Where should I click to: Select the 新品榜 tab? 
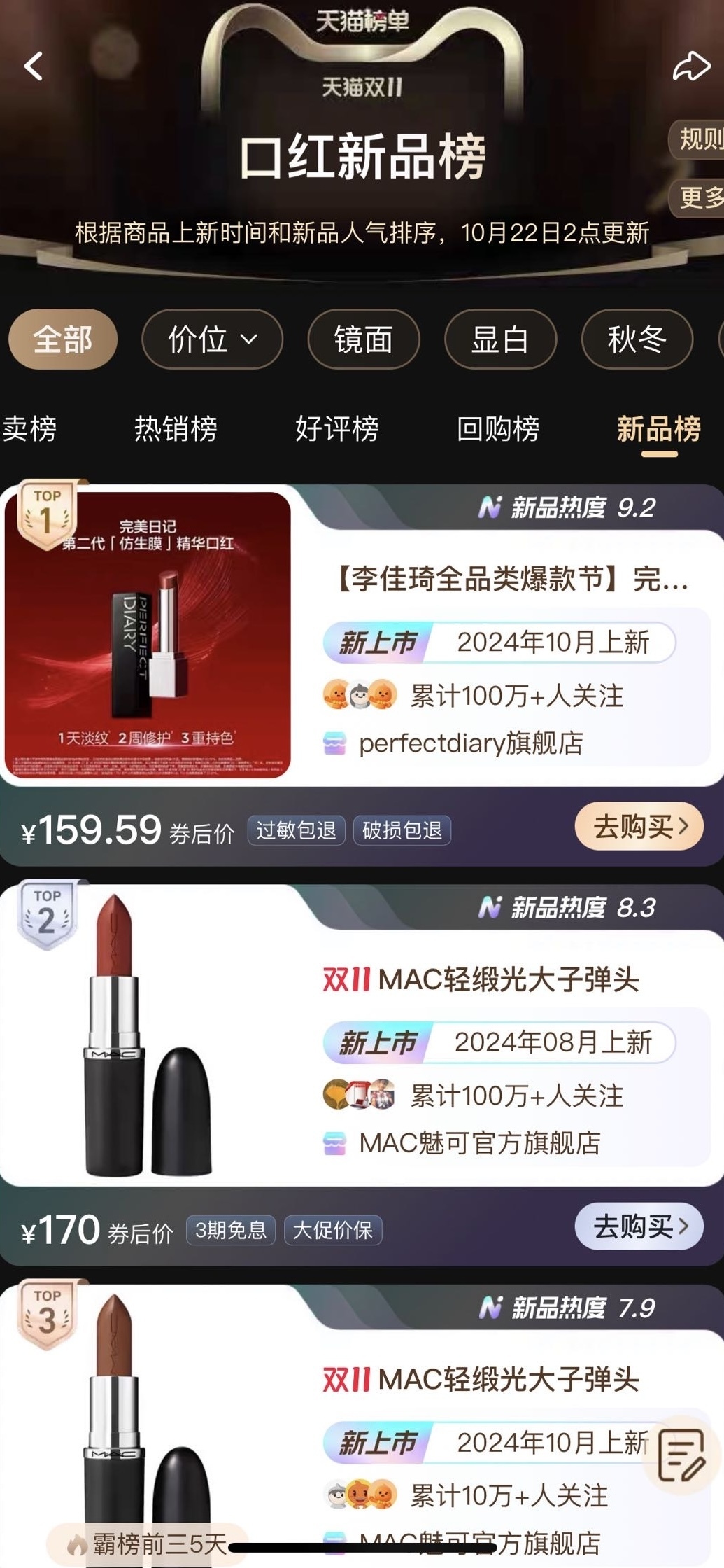[x=658, y=428]
